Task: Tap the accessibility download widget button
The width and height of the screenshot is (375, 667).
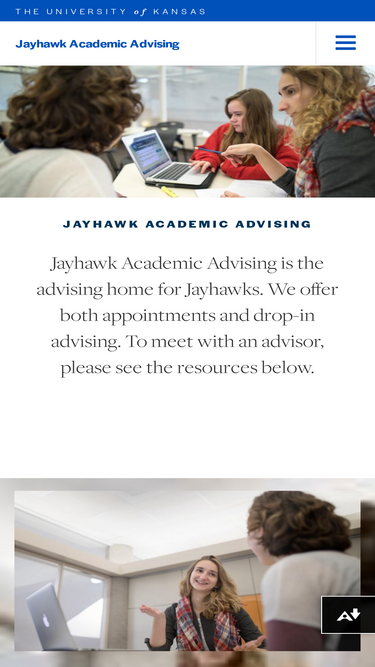Action: (x=348, y=615)
